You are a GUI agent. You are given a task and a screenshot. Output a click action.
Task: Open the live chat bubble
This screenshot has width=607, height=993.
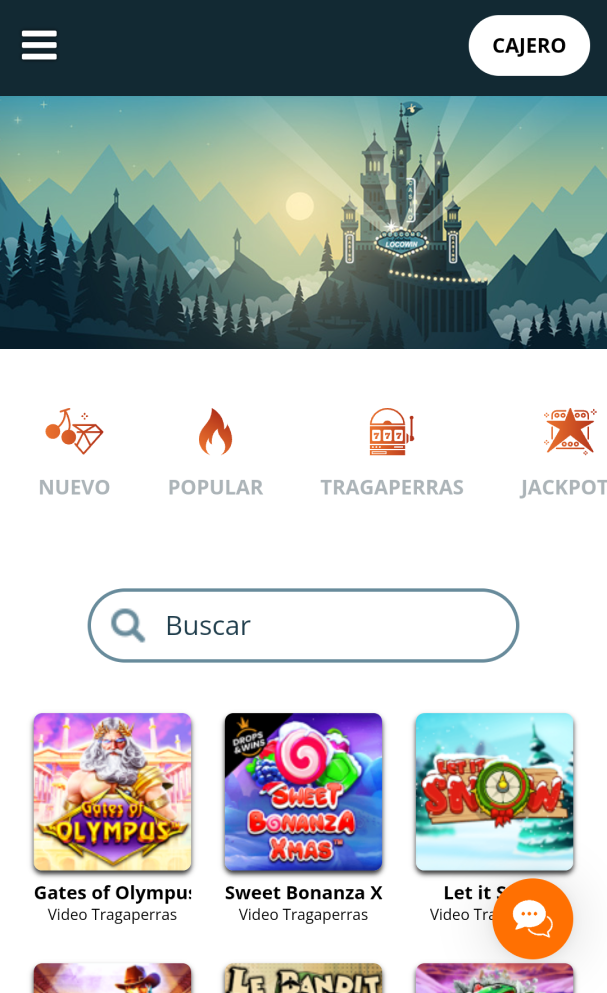532,918
